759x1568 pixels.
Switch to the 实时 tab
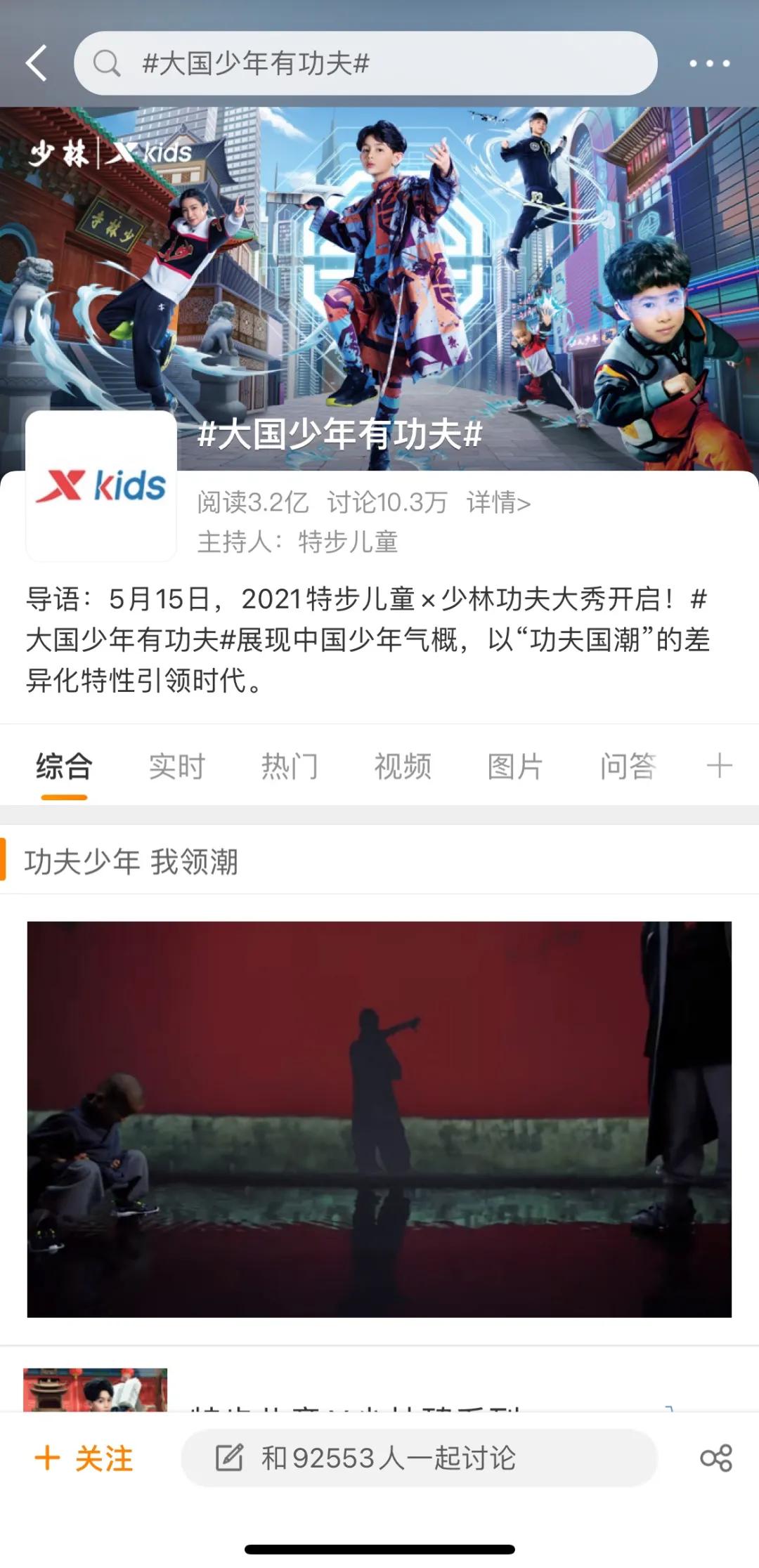point(176,766)
